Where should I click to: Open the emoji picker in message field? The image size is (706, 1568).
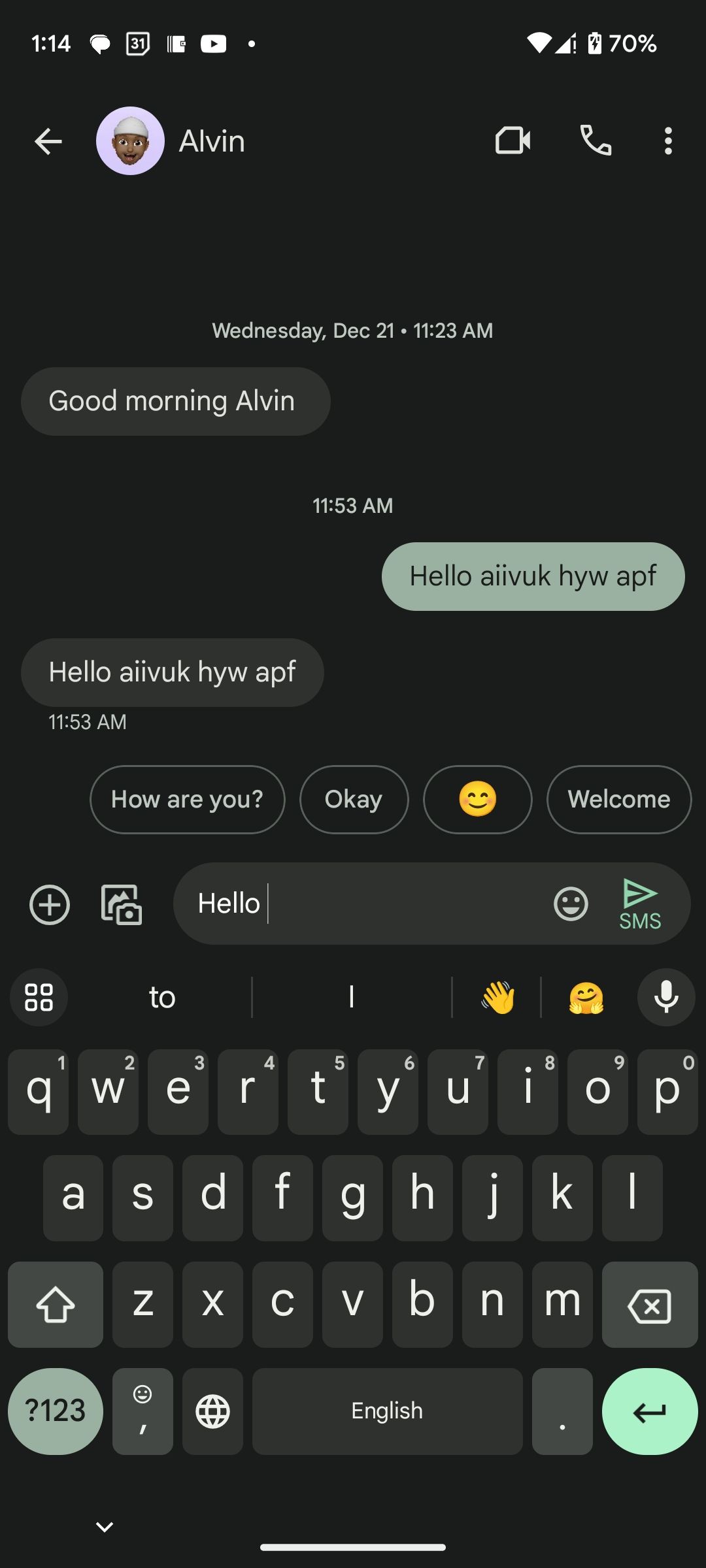click(571, 904)
